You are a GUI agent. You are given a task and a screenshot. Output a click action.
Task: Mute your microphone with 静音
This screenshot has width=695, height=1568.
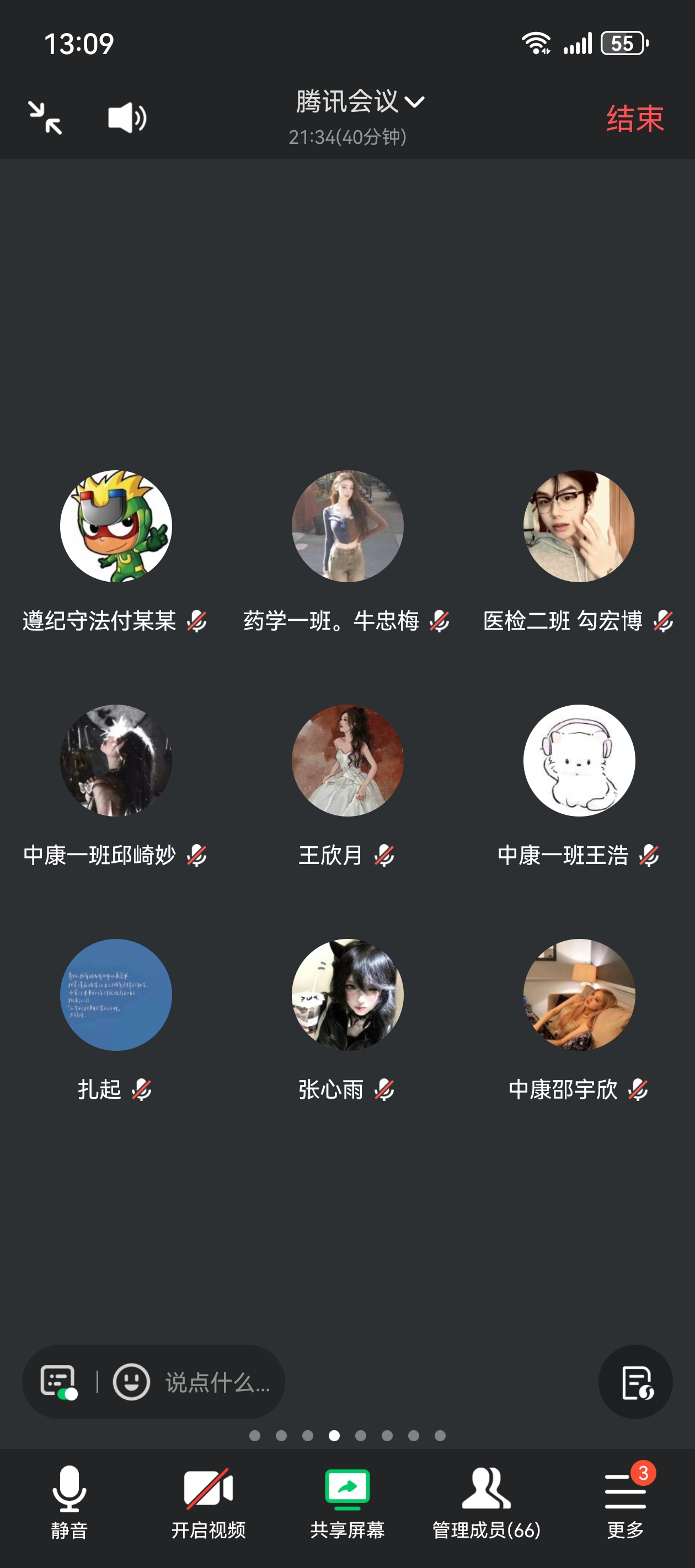tap(69, 1501)
